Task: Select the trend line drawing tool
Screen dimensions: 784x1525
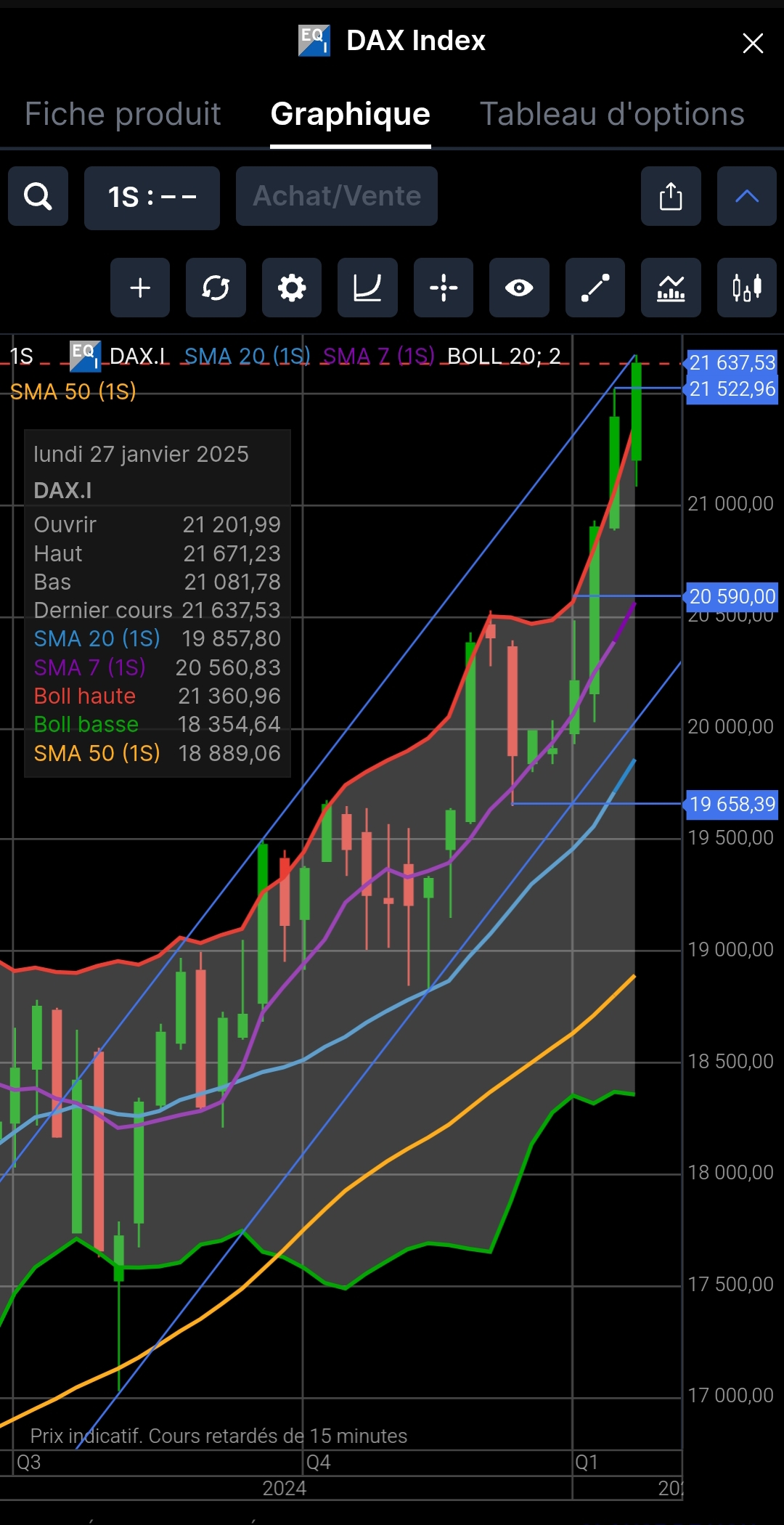Action: click(595, 288)
